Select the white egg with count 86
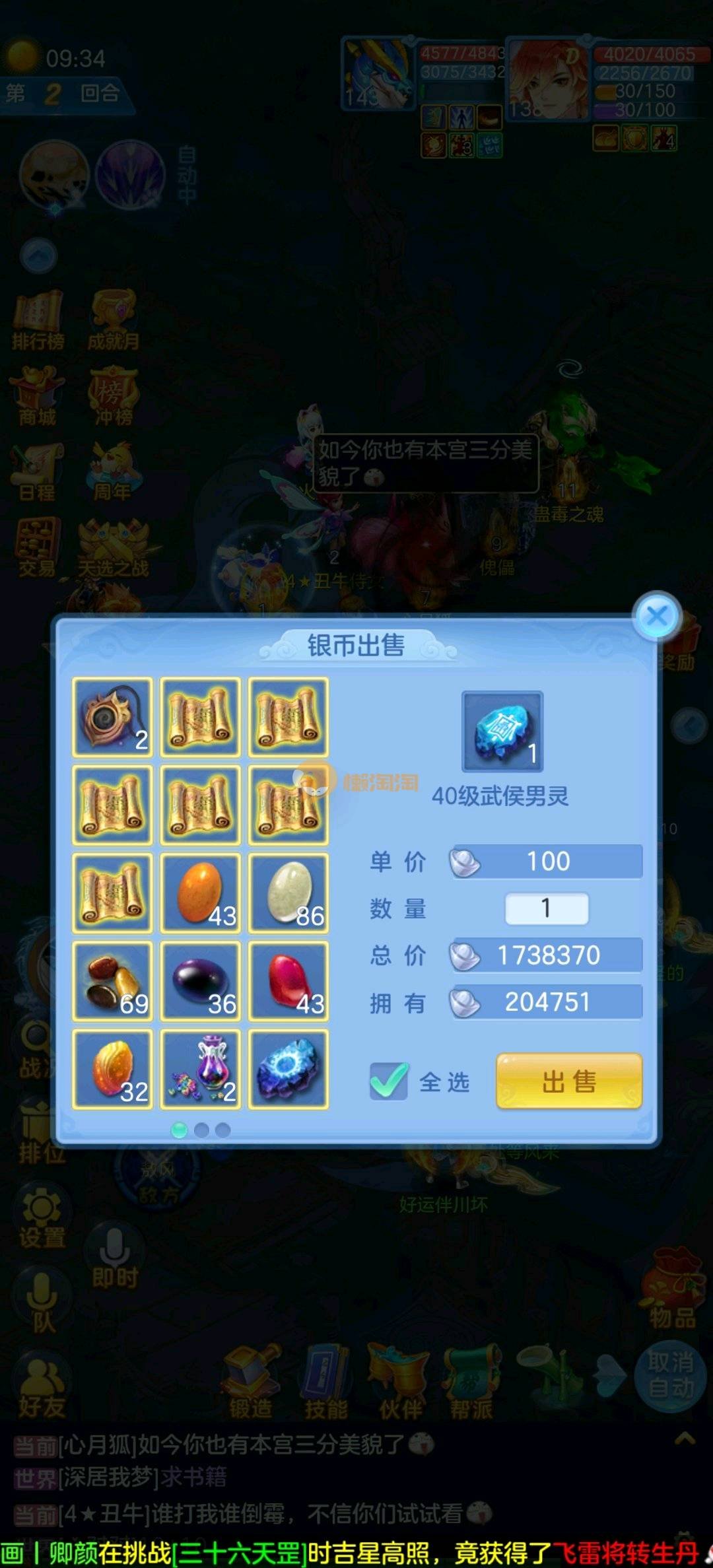This screenshot has width=713, height=1568. [289, 893]
